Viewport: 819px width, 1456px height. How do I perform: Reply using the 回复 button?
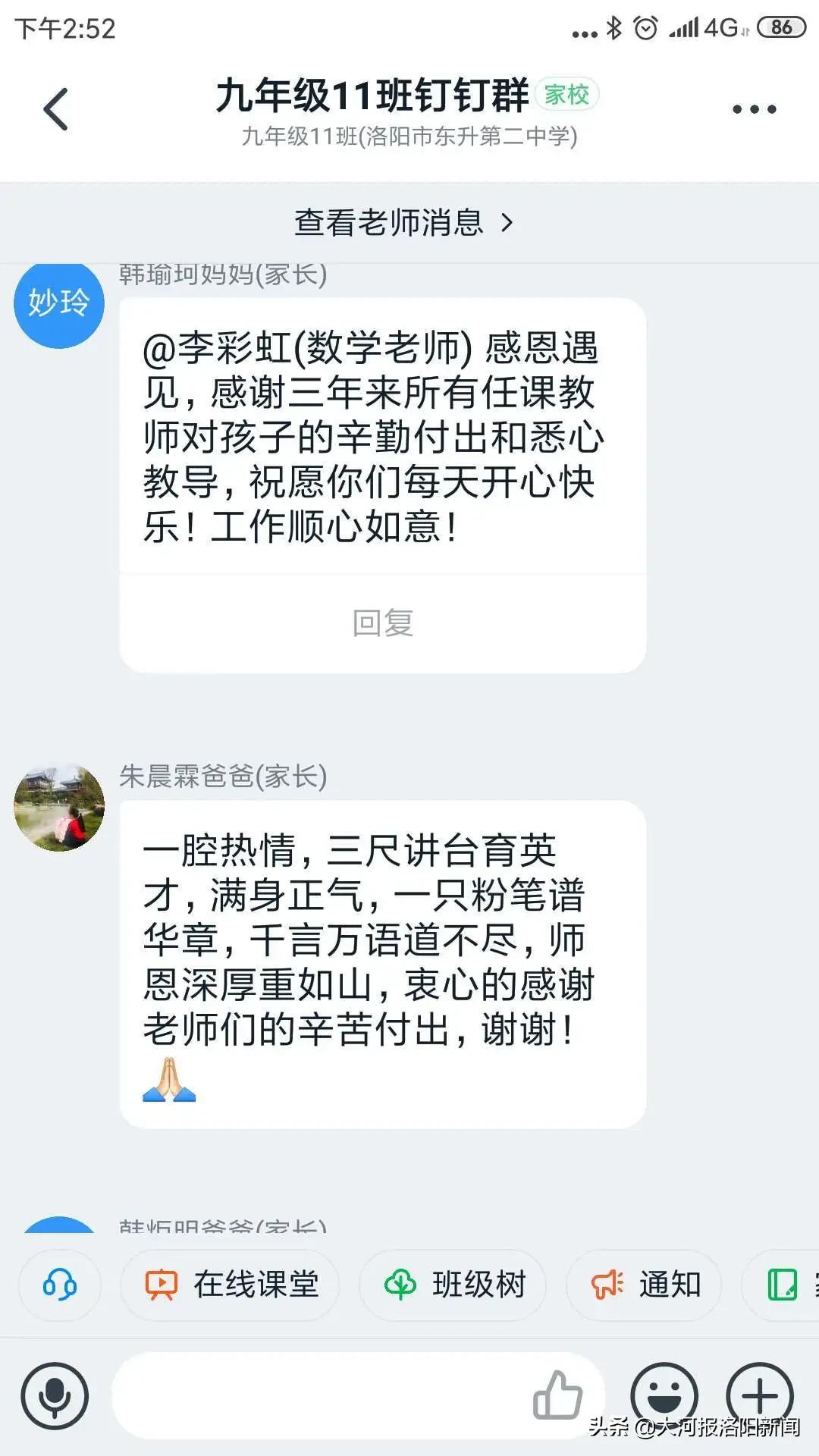[x=383, y=622]
